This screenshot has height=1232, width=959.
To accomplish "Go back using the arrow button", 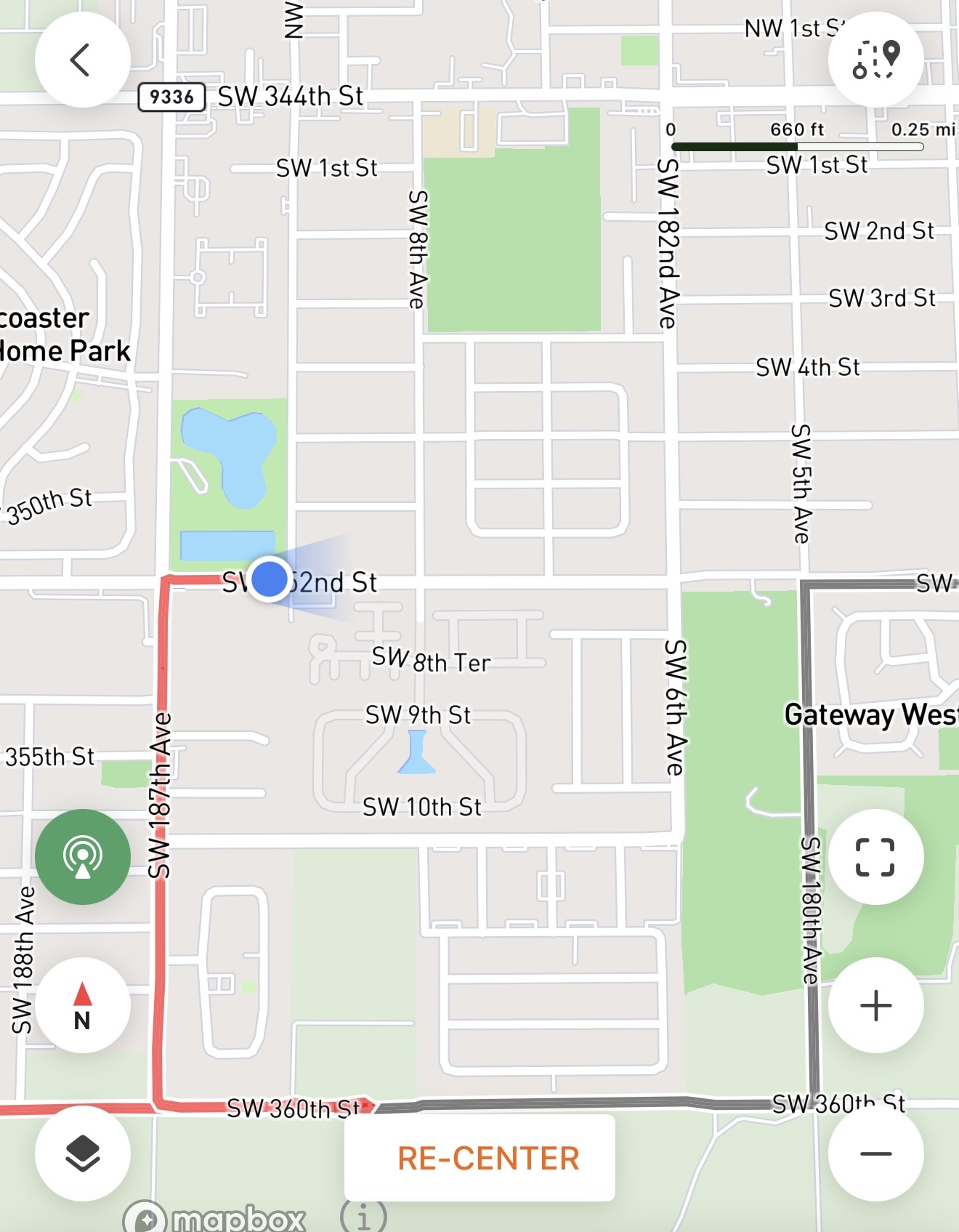I will click(x=82, y=60).
